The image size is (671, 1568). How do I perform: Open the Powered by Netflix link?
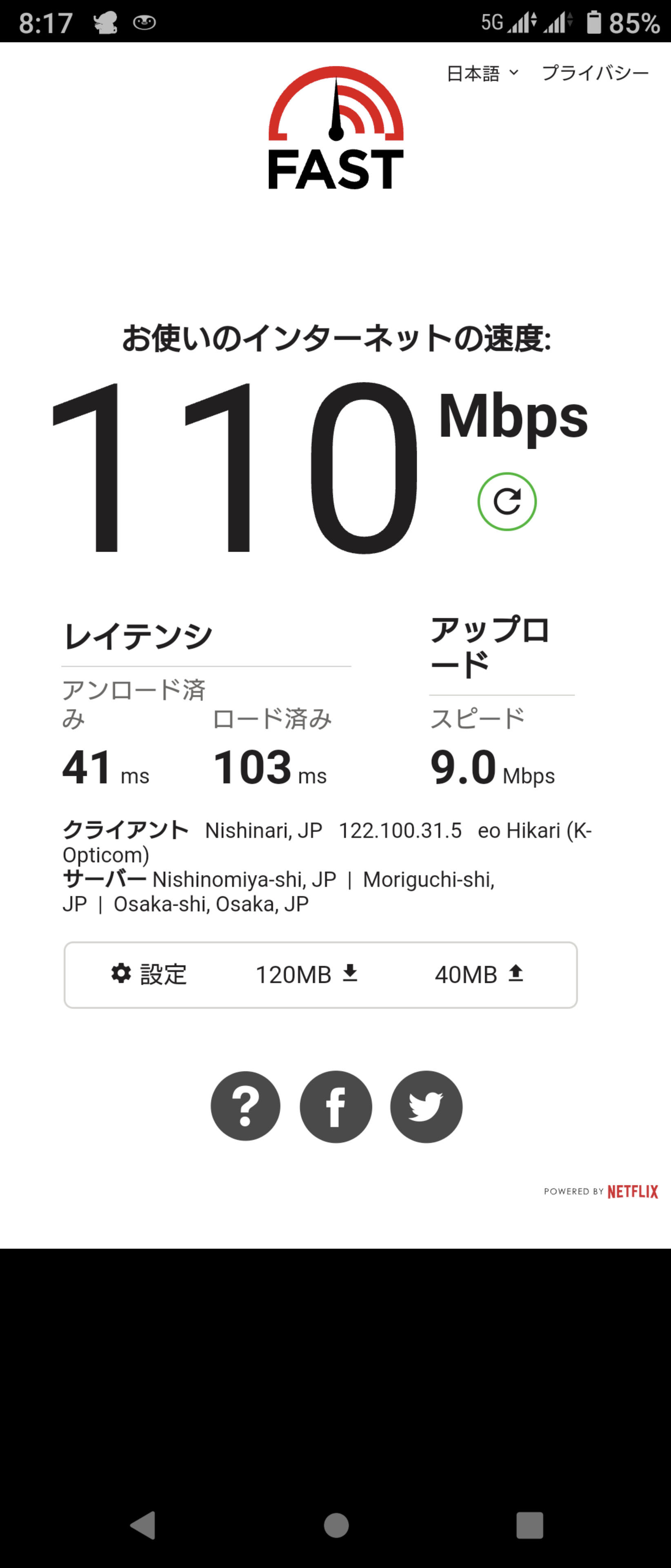click(x=600, y=1191)
